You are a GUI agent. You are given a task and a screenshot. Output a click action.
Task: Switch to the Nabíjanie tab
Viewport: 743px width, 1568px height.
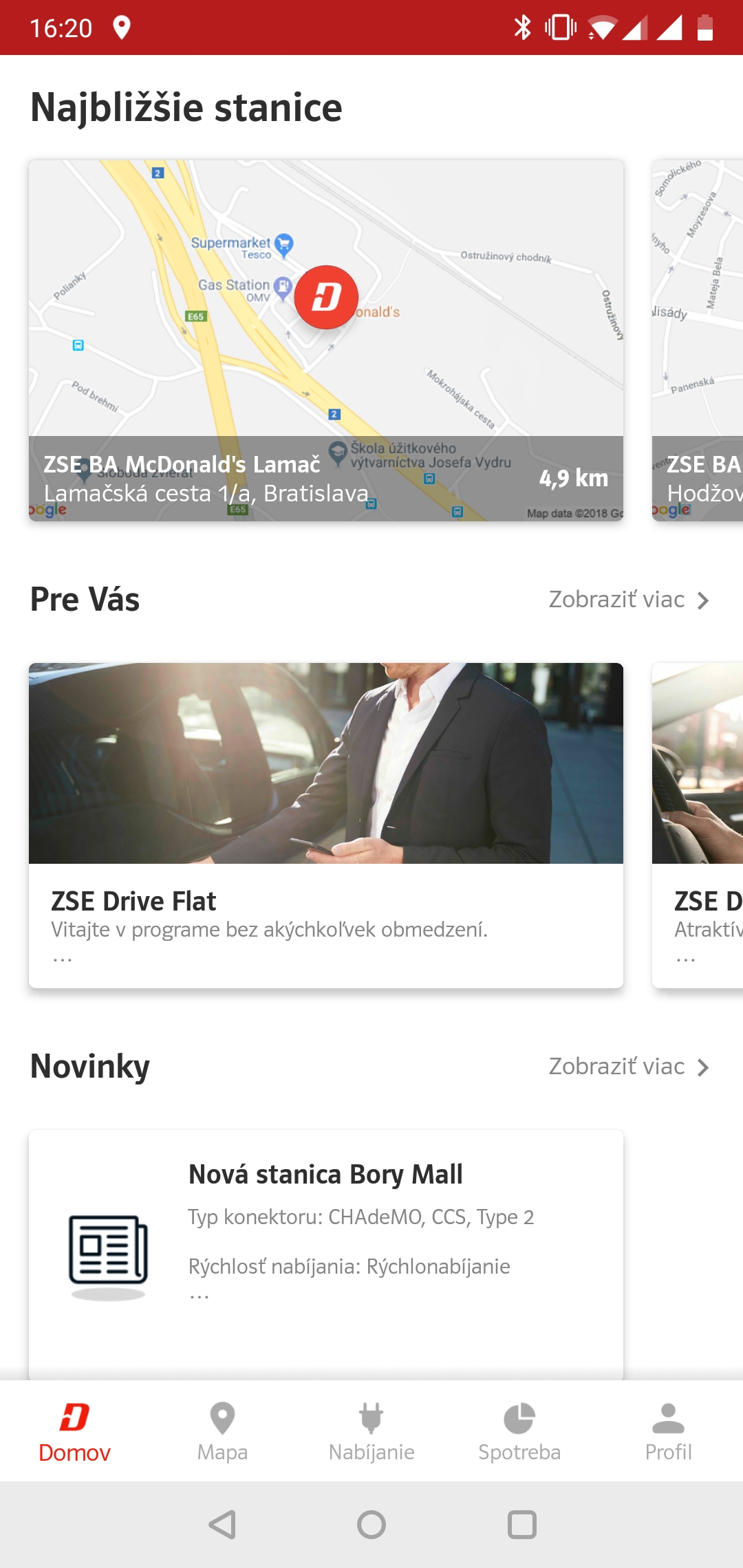371,1432
